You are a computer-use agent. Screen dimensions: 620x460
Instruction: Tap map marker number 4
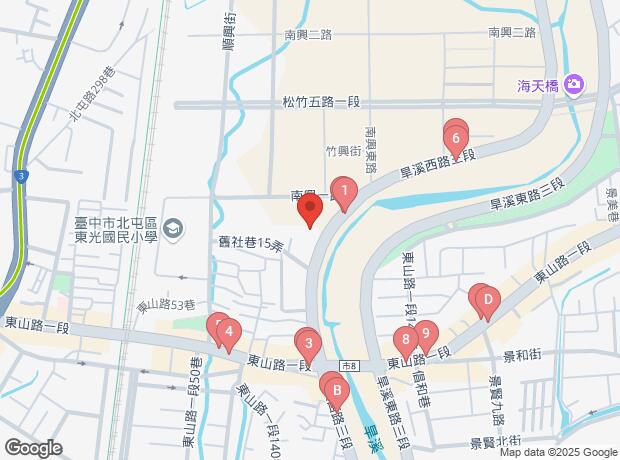coord(229,333)
